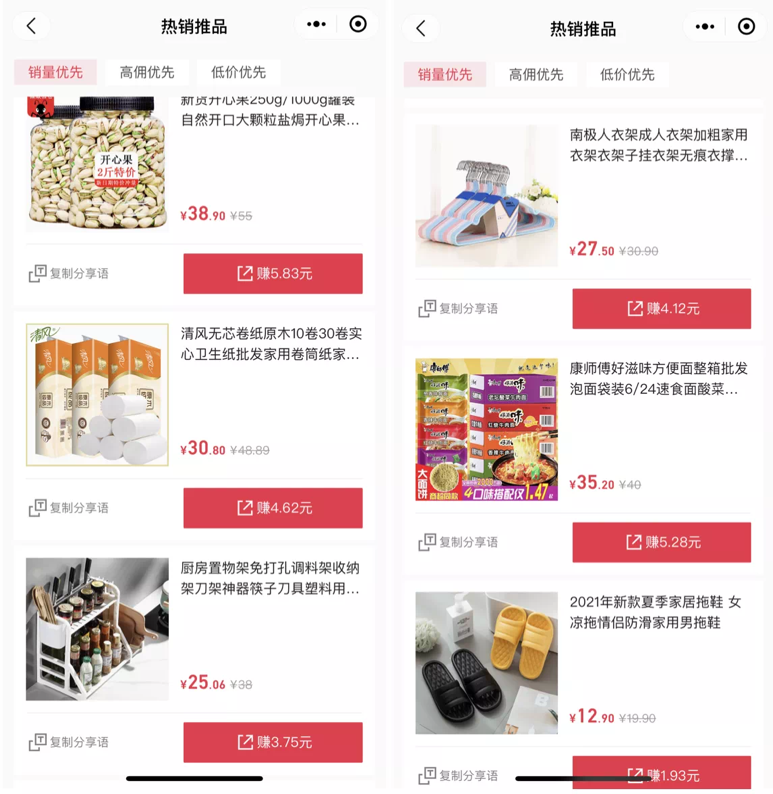Viewport: 773px width, 794px height.
Task: Open the 厨房置物架 product card
Action: click(270, 578)
